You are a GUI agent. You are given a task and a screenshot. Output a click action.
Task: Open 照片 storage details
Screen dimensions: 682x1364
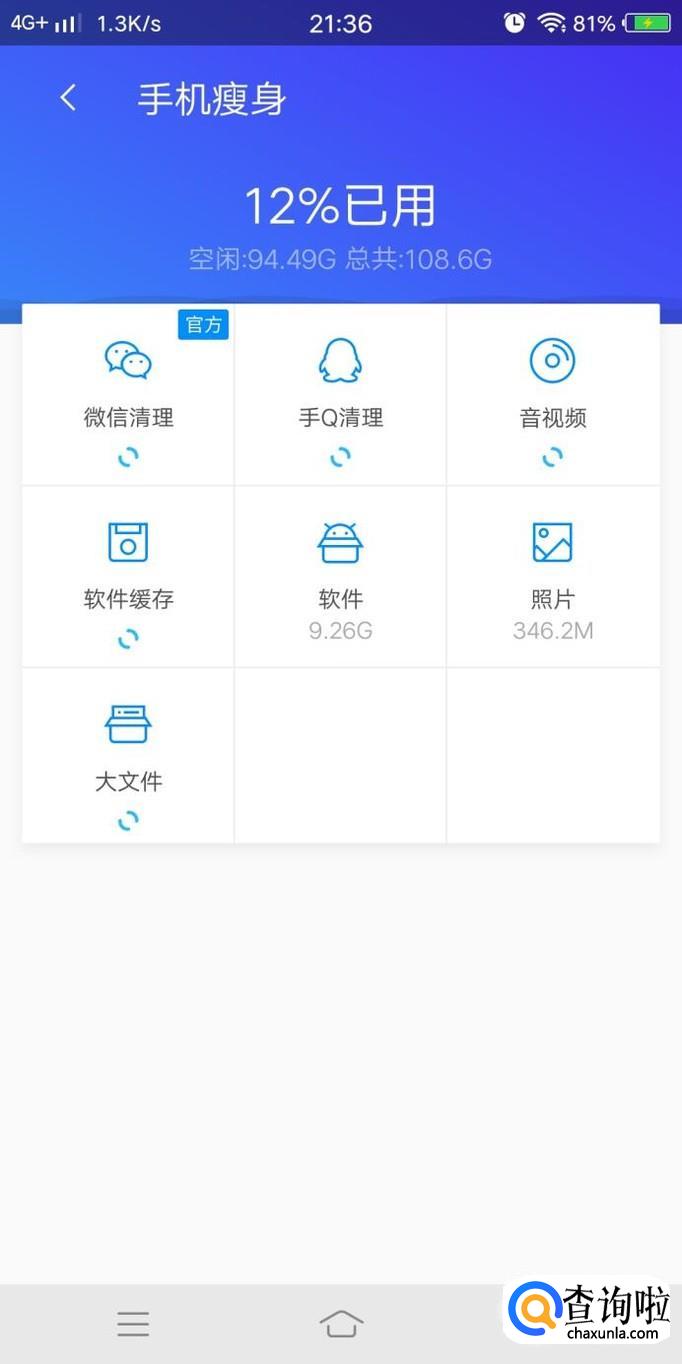(552, 576)
